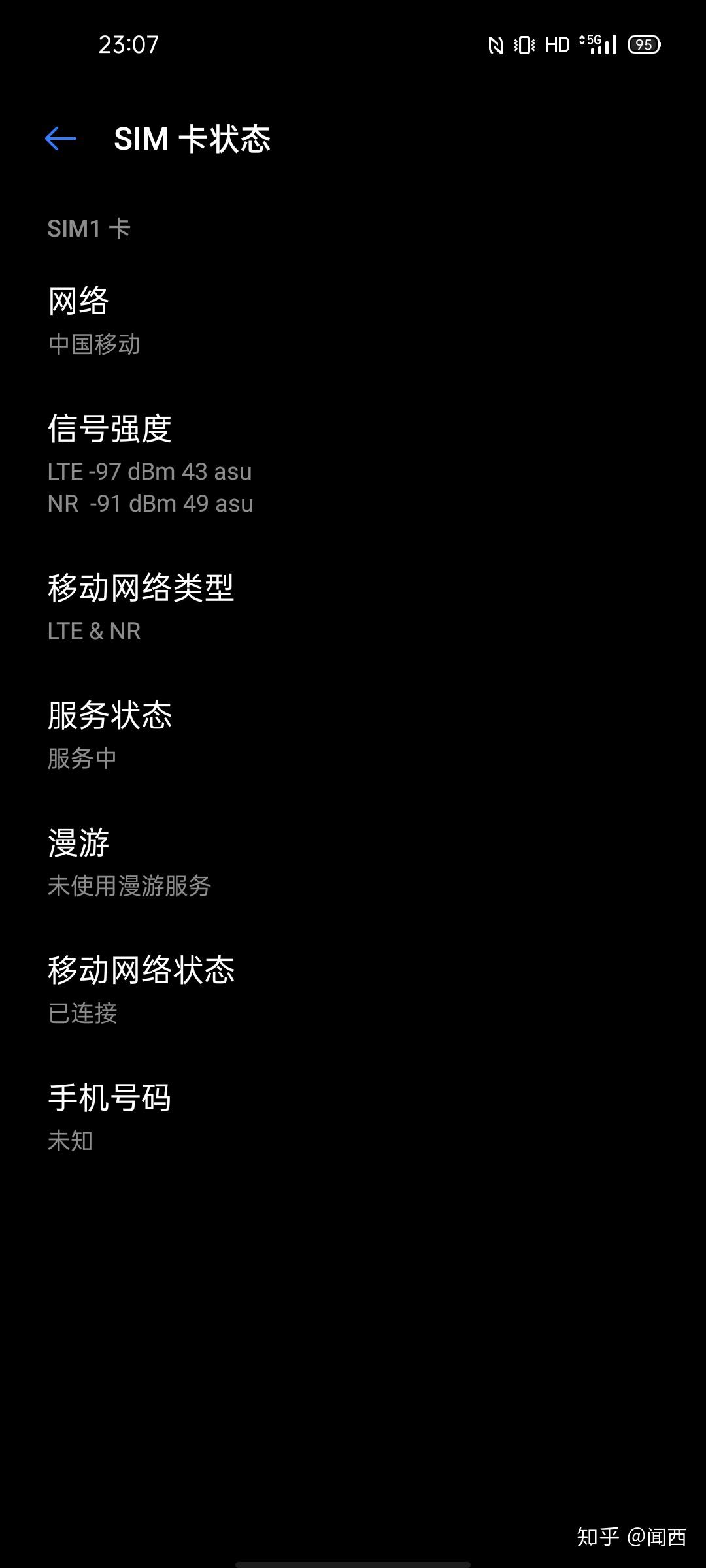Tap the 5G up-down data arrows indicator
This screenshot has height=1568, width=706.
[582, 41]
